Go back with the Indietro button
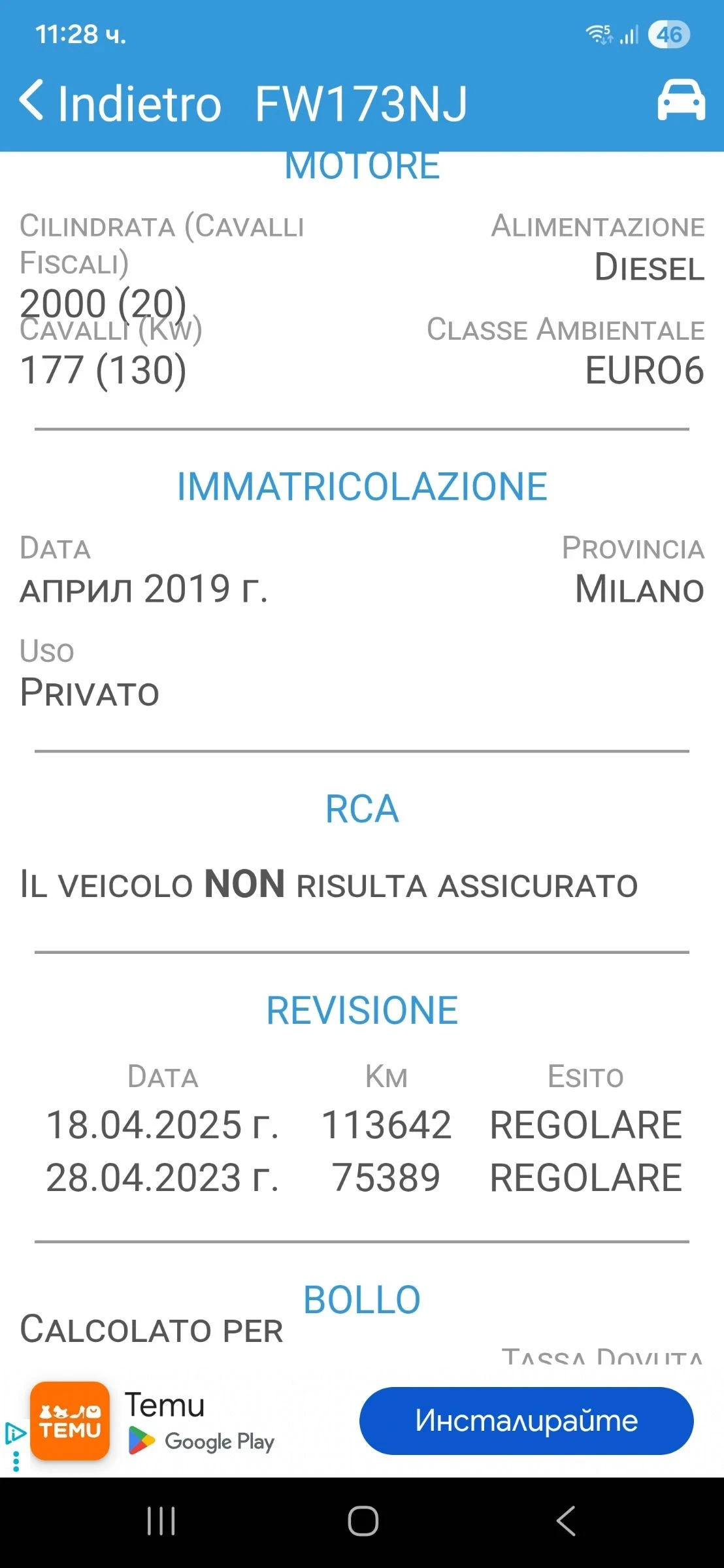This screenshot has height=1568, width=724. pyautogui.click(x=121, y=103)
